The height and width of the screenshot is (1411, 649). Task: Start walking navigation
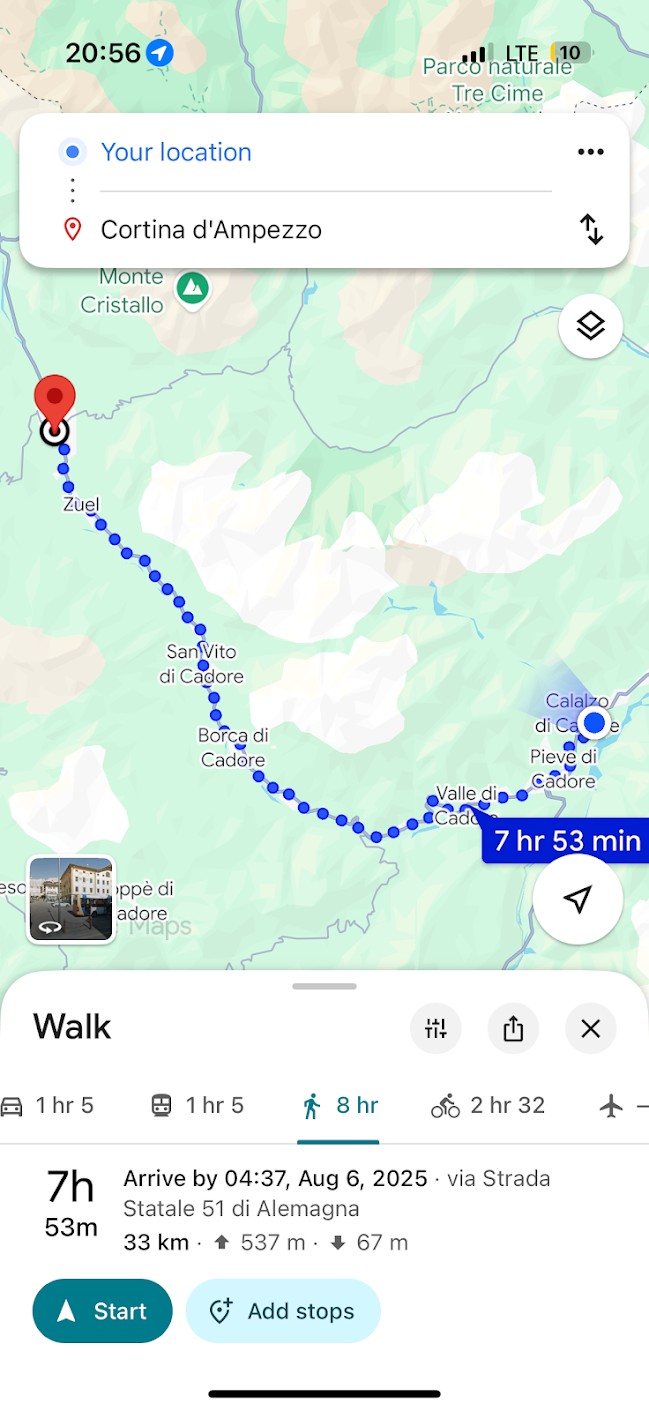102,1311
